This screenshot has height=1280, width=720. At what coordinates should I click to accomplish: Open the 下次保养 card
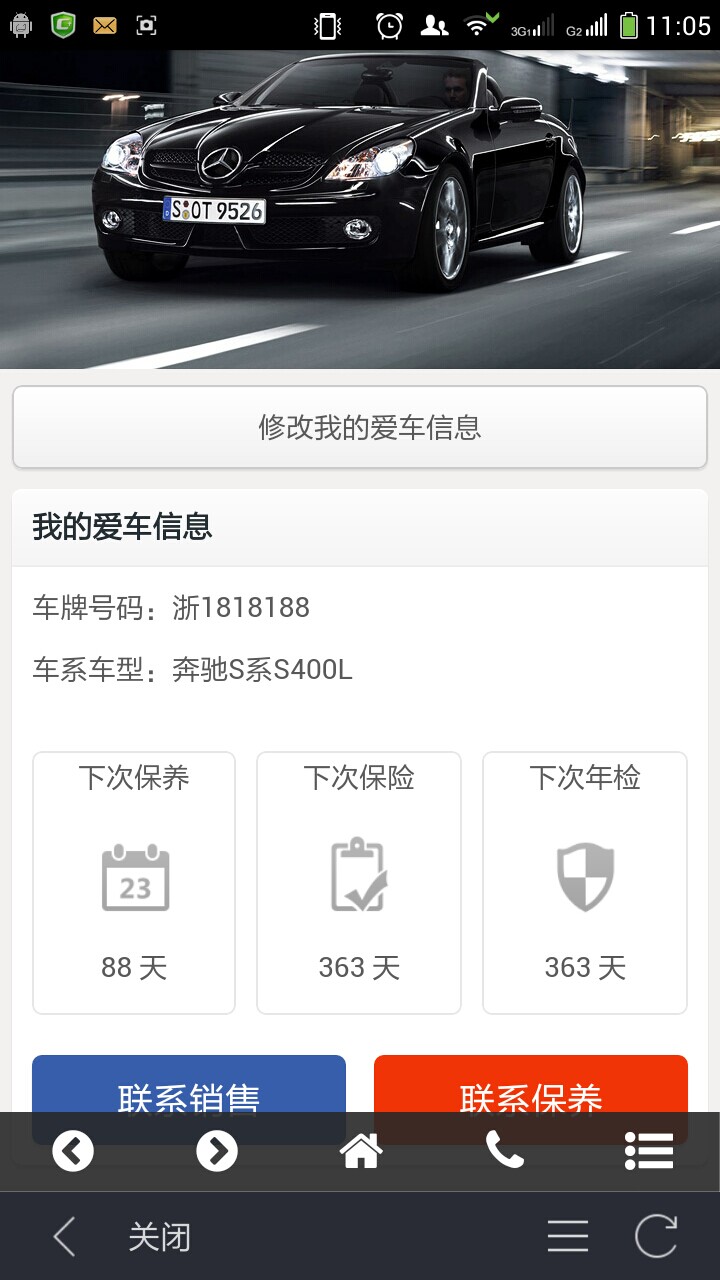pyautogui.click(x=134, y=882)
